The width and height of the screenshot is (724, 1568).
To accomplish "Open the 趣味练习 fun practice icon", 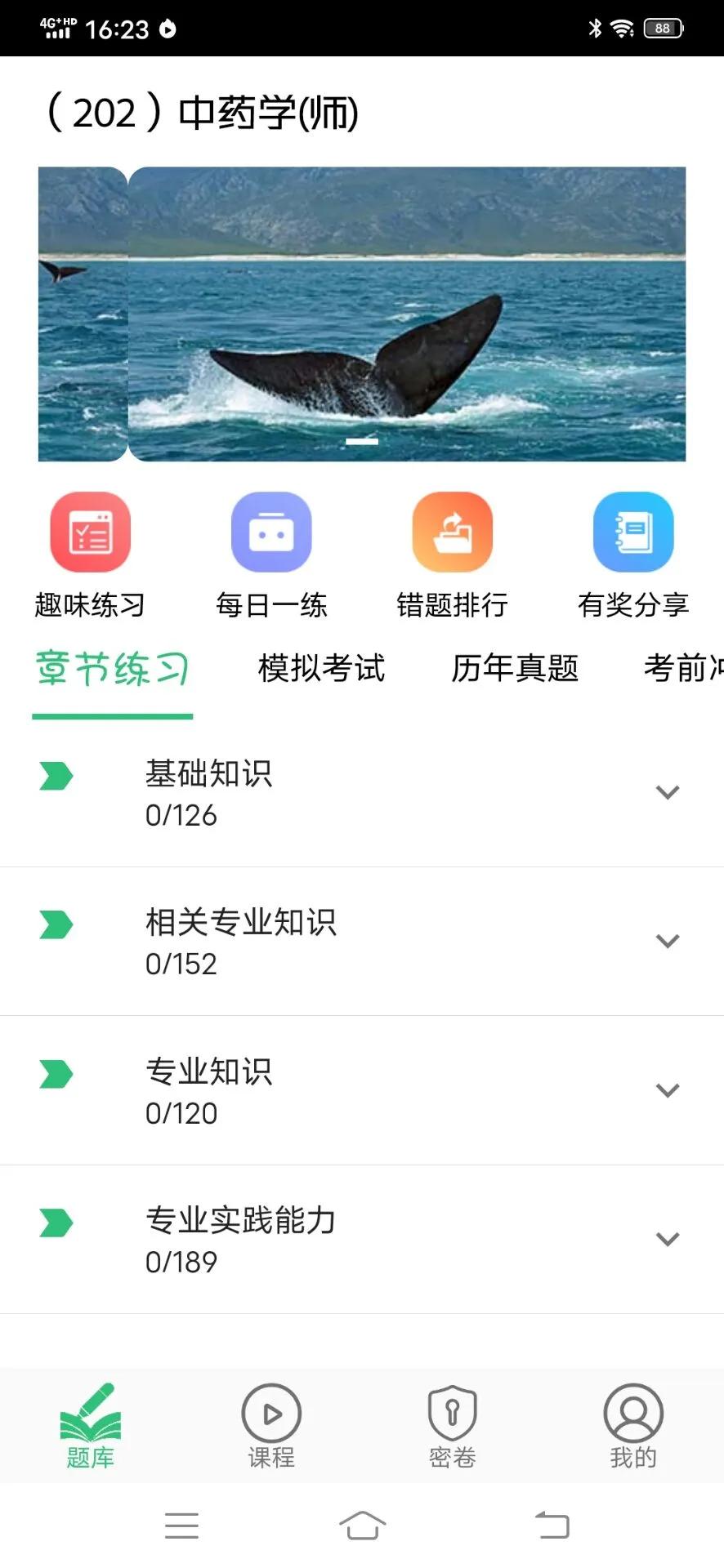I will (89, 531).
